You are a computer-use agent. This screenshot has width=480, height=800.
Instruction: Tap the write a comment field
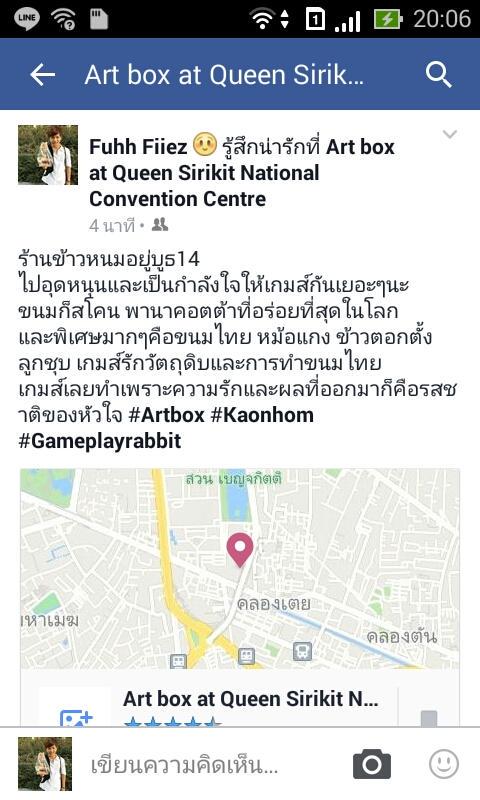tap(204, 765)
